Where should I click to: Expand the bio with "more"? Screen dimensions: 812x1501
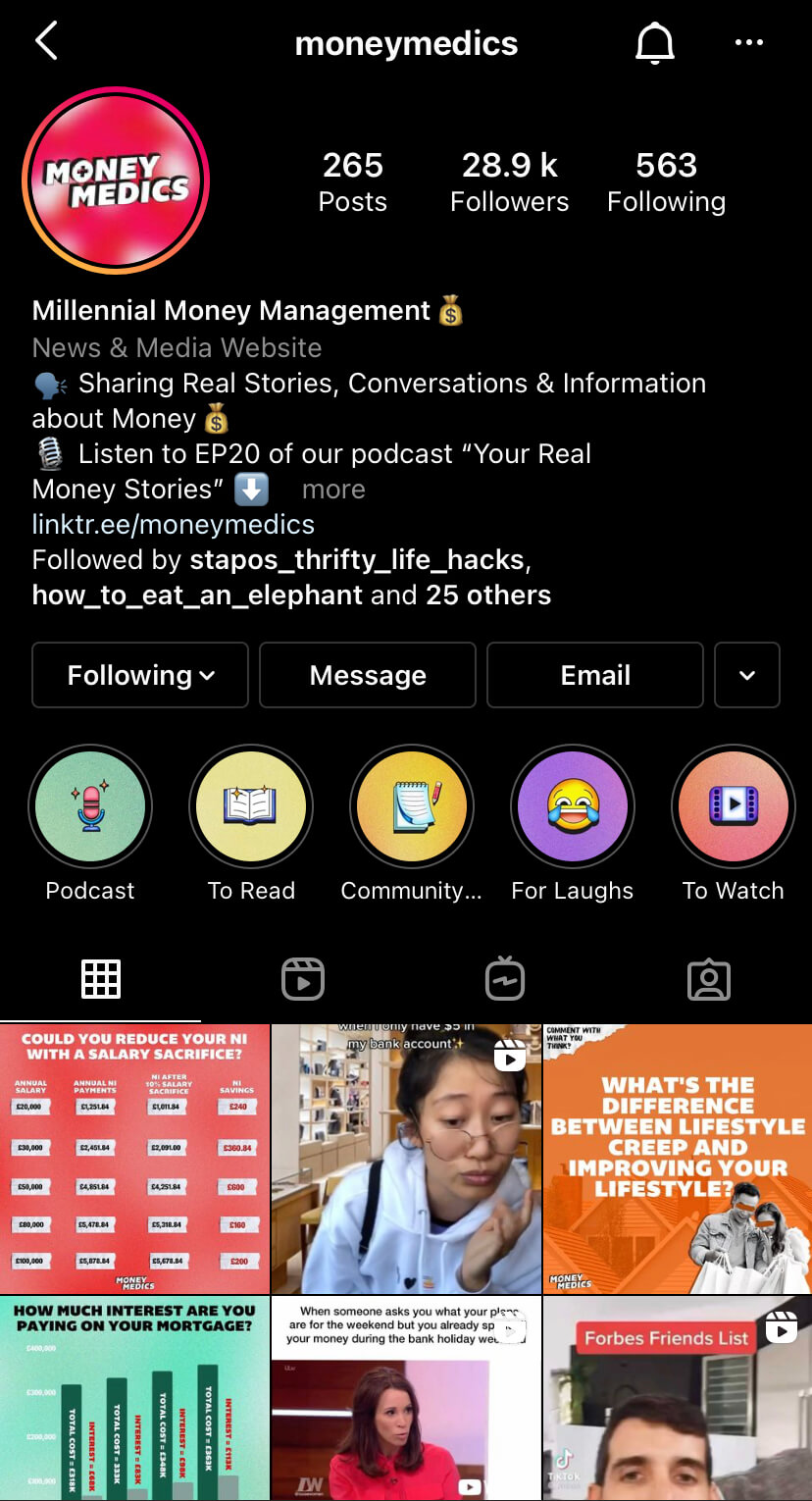coord(333,490)
